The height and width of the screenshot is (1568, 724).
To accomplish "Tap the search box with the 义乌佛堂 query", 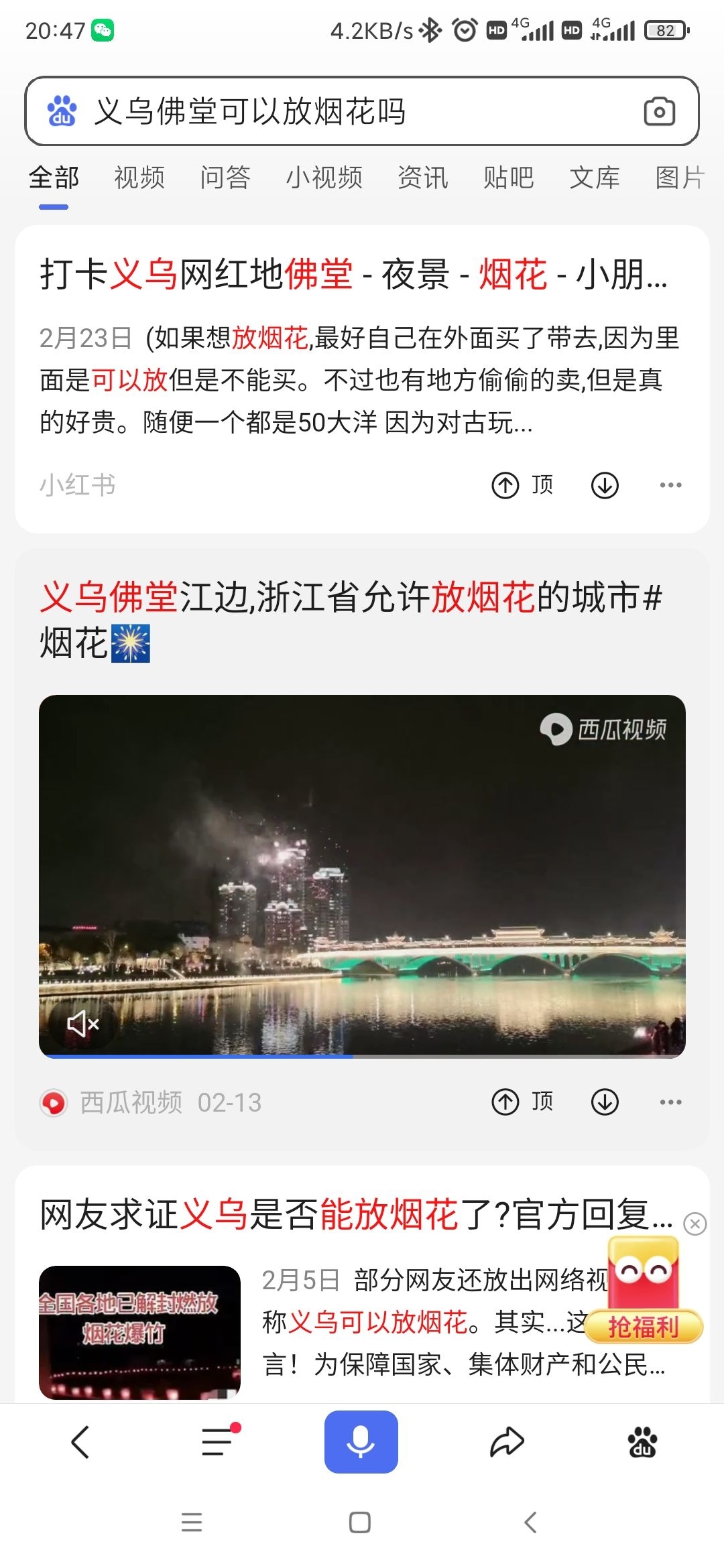I will [x=335, y=111].
